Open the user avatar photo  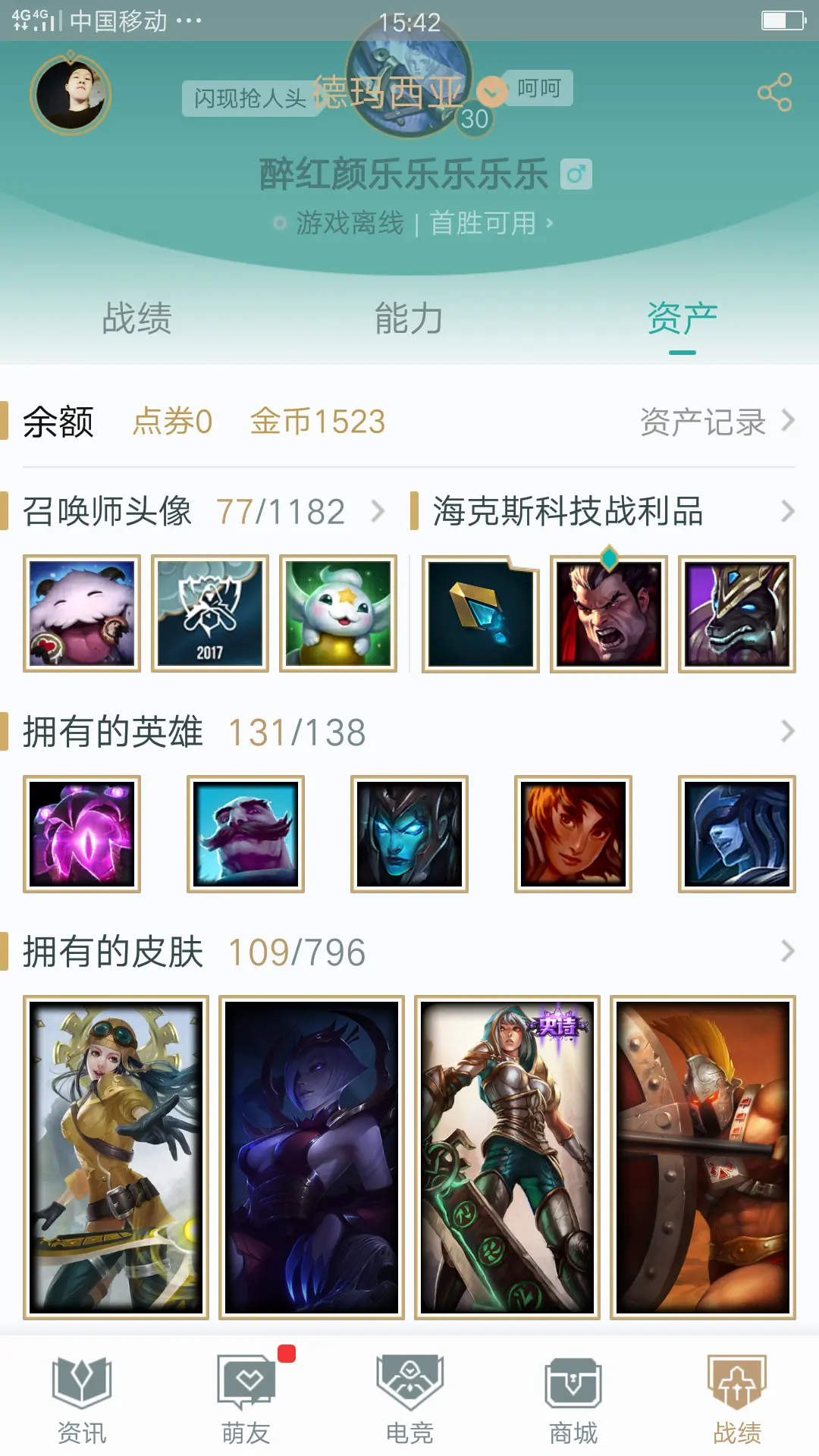pyautogui.click(x=71, y=95)
